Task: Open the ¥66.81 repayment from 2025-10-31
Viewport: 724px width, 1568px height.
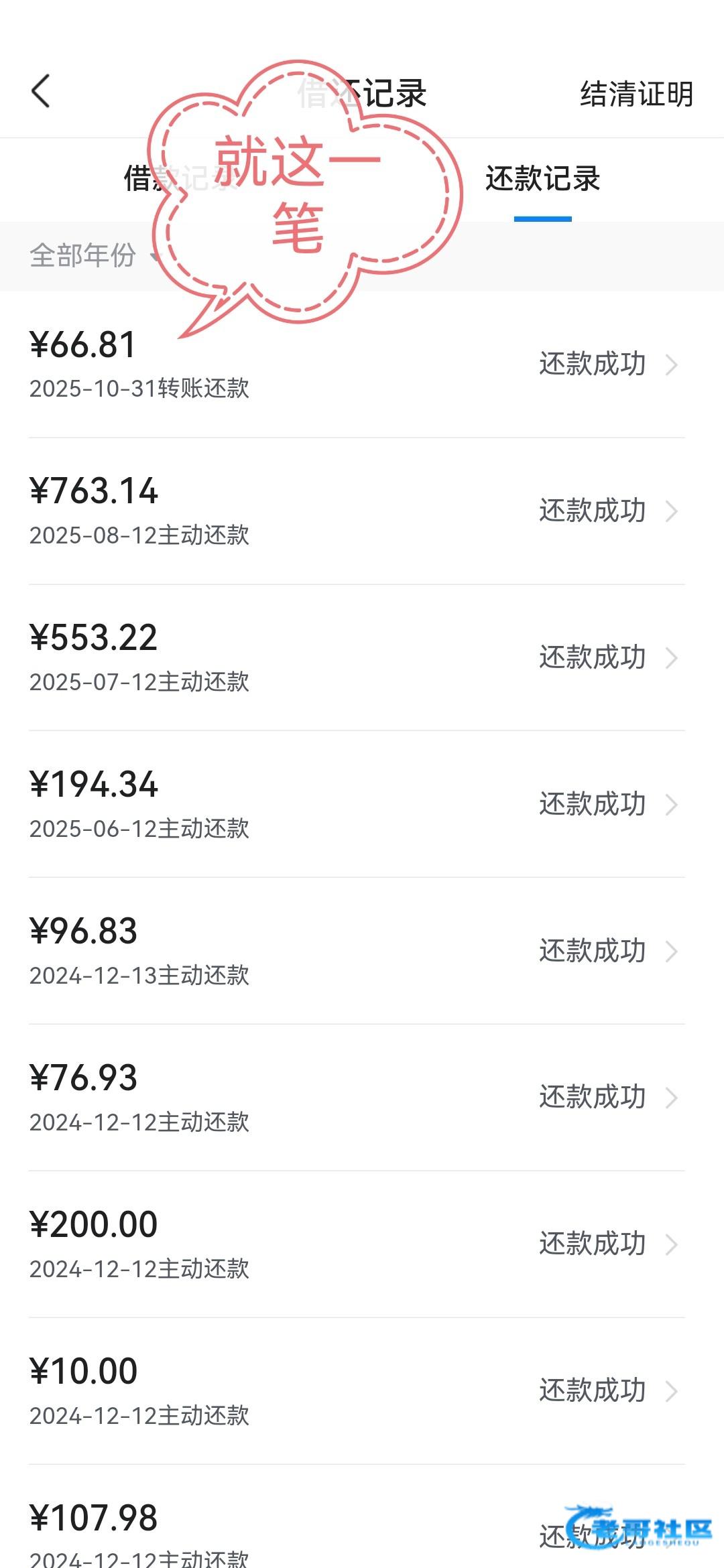Action: point(357,365)
